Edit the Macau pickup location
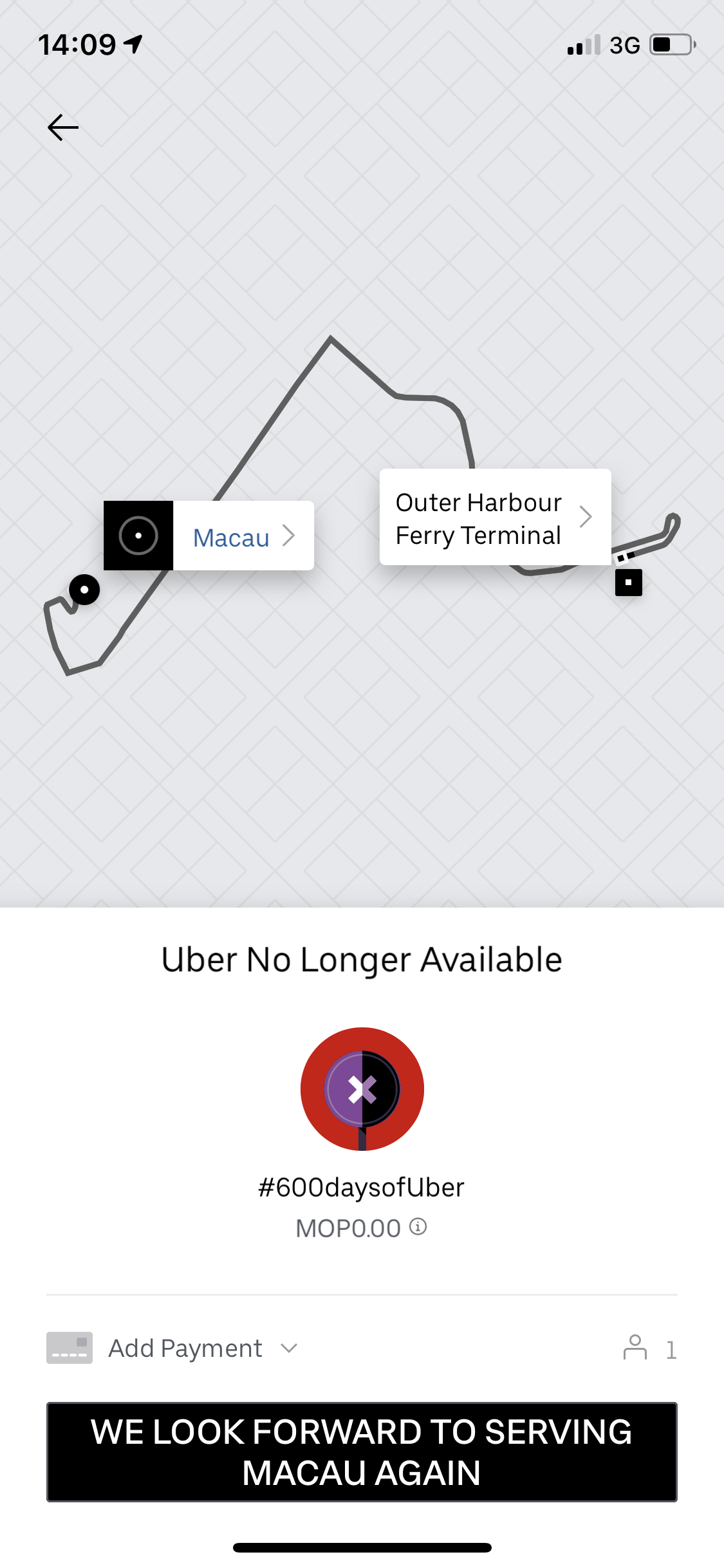Image resolution: width=724 pixels, height=1568 pixels. 243,536
